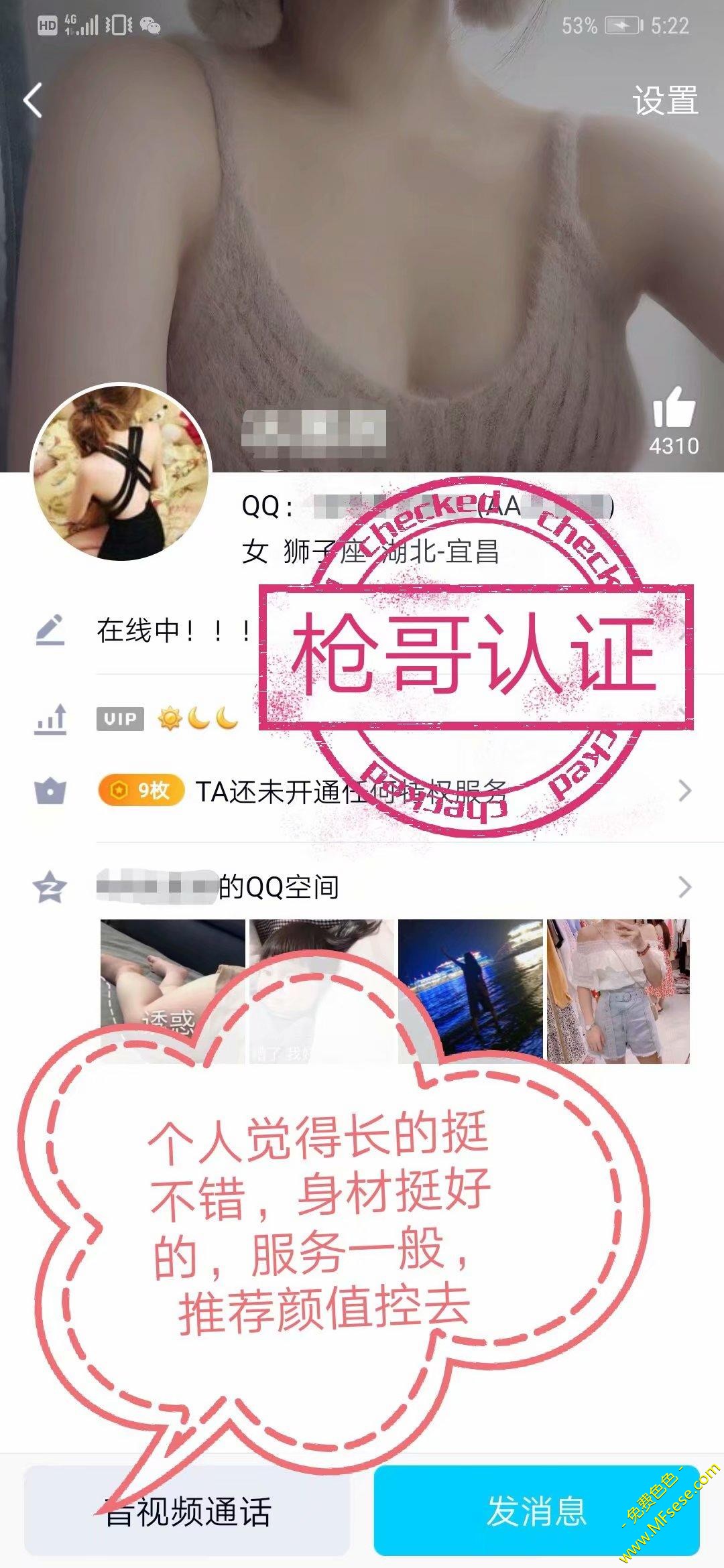
Task: Open the night river photo in QQ空间
Action: [x=470, y=991]
